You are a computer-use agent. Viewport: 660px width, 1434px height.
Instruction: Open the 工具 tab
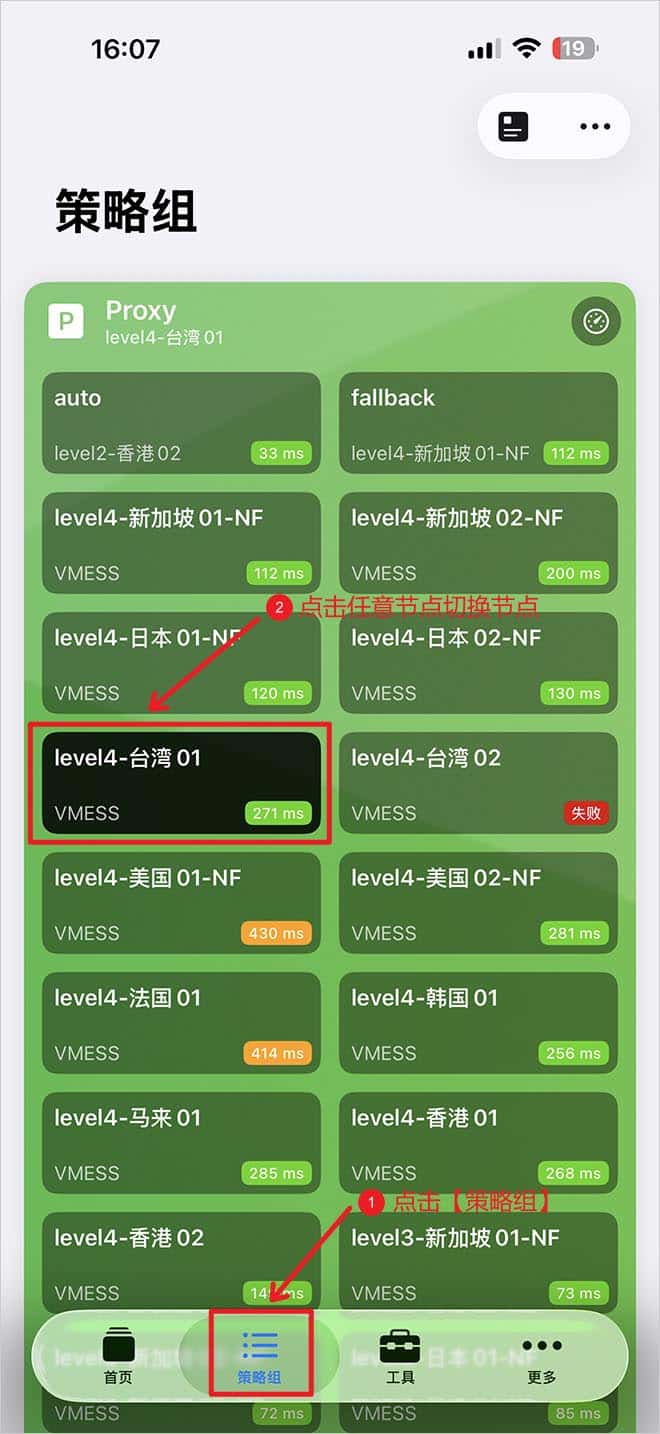400,1355
